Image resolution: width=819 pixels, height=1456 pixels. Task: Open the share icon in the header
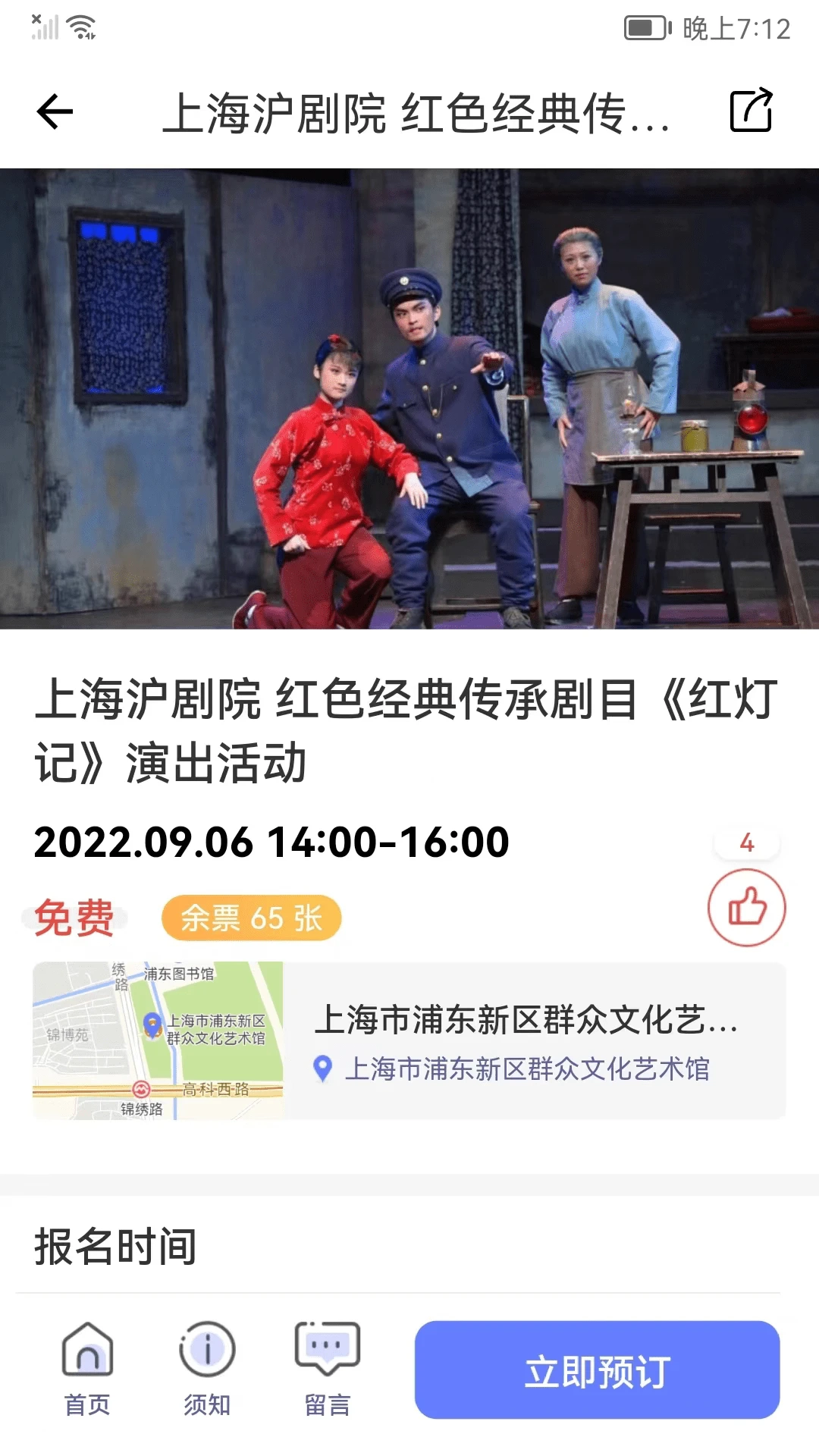coord(752,110)
